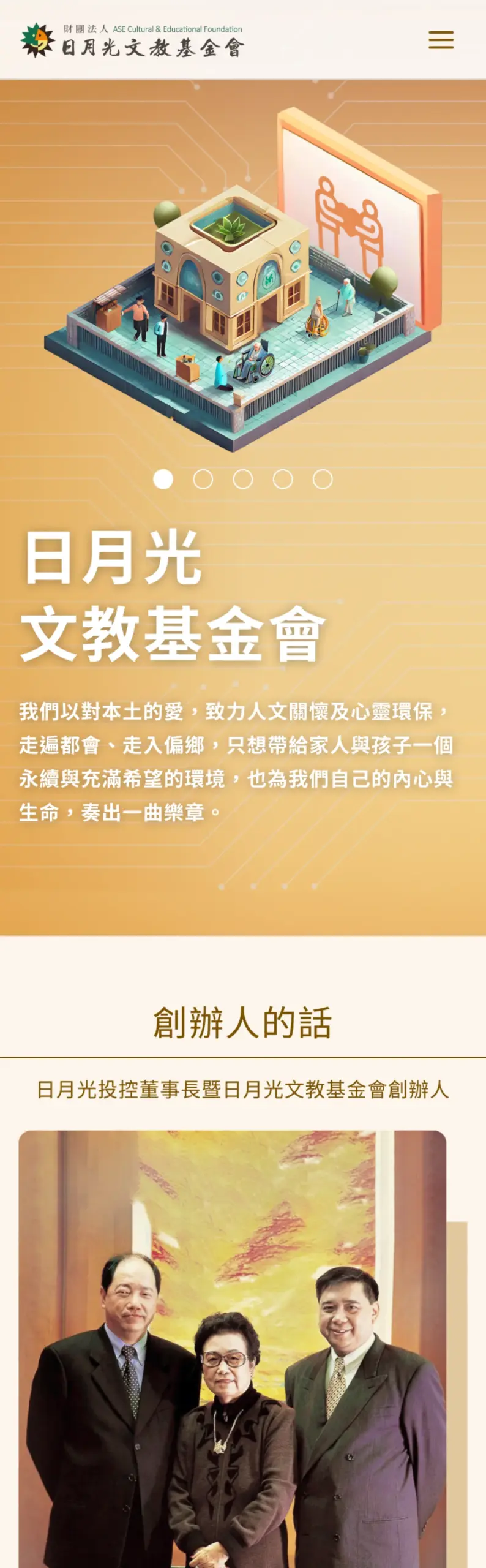Go to the fourth carousel slide

[283, 479]
